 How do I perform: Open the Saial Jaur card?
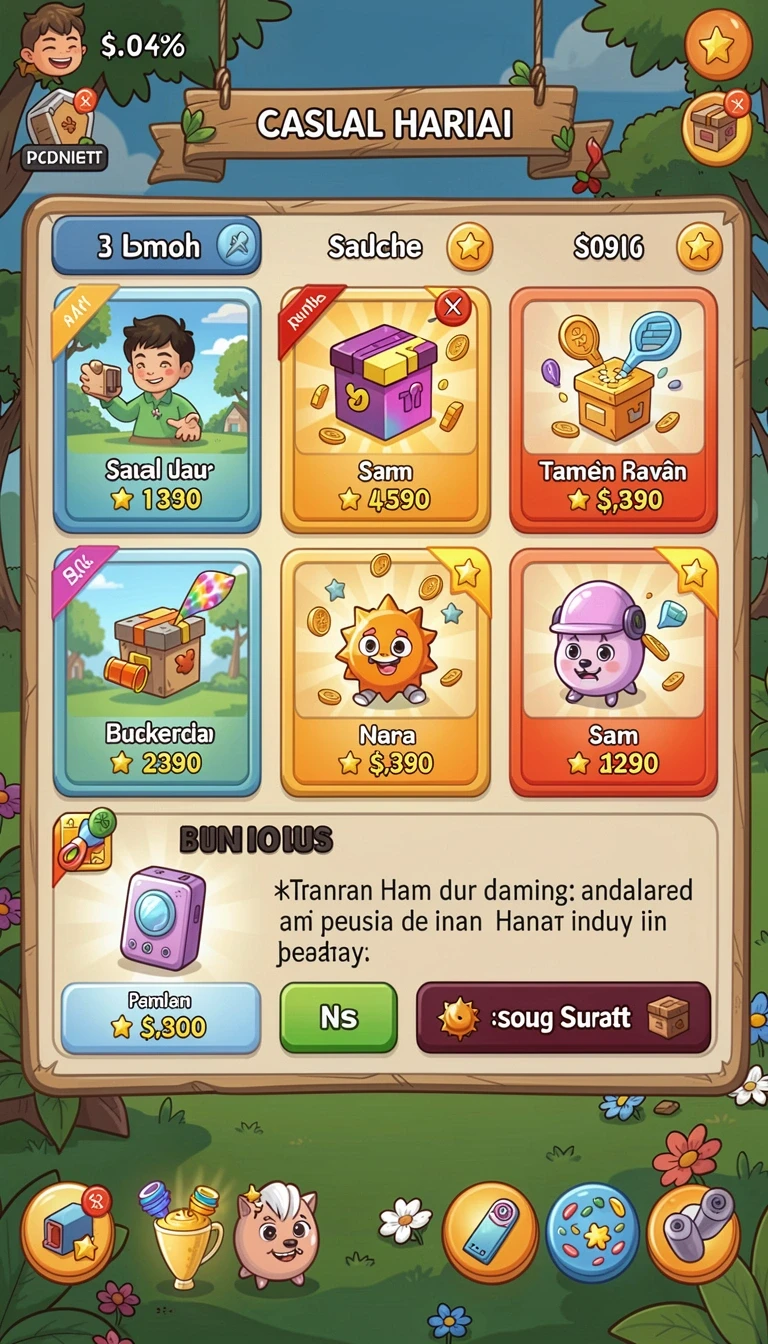pyautogui.click(x=156, y=408)
